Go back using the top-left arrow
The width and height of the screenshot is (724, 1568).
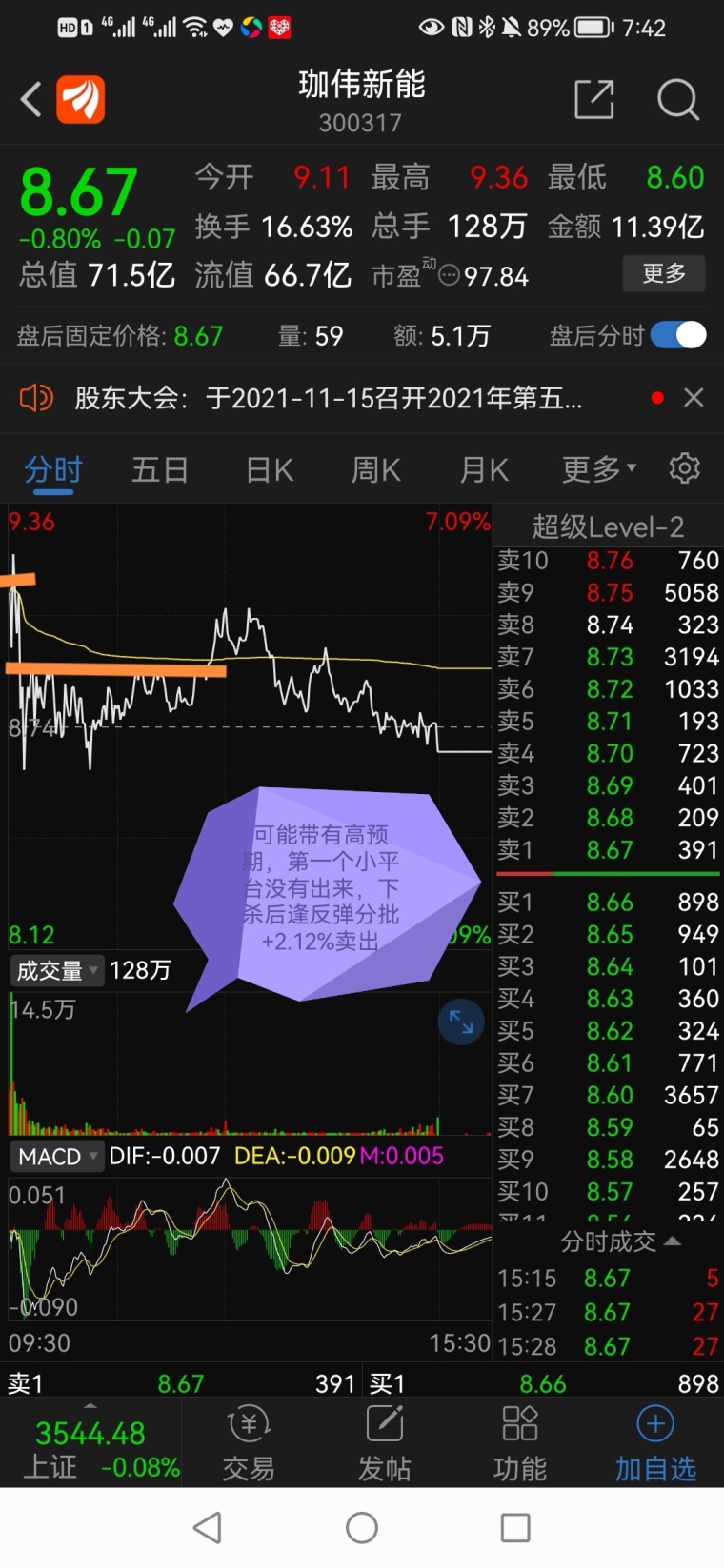[x=31, y=99]
